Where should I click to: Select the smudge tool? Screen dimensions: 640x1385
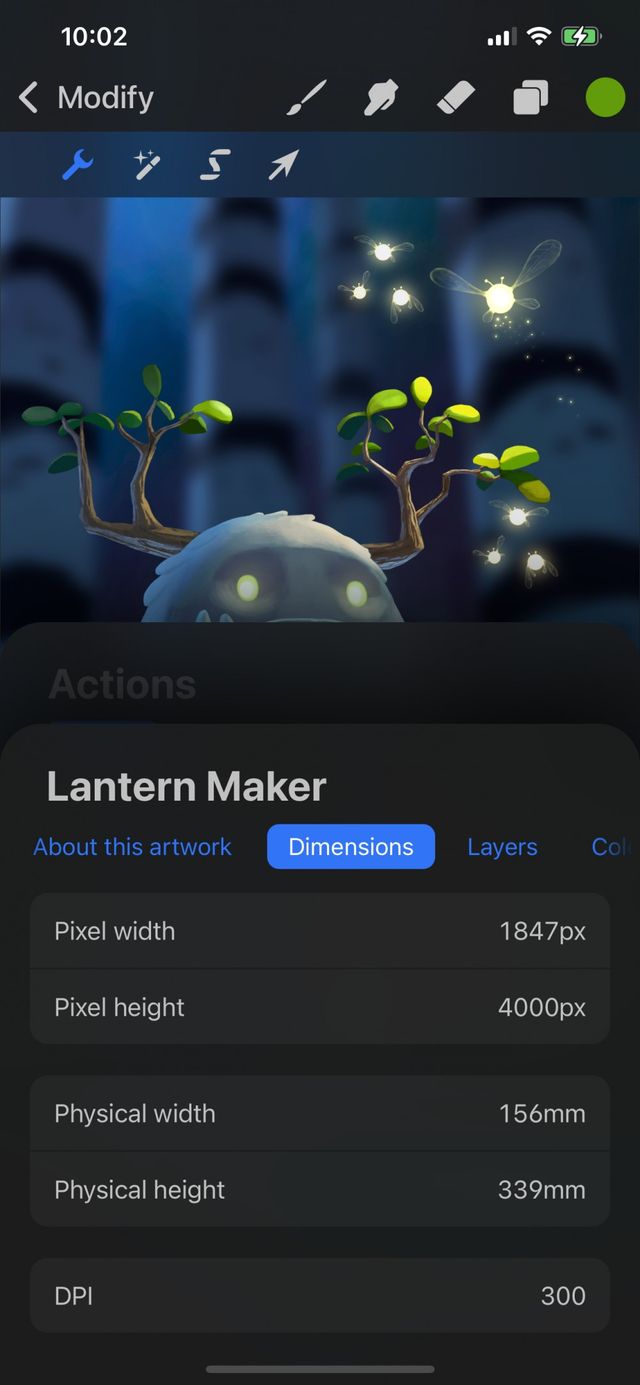[382, 98]
